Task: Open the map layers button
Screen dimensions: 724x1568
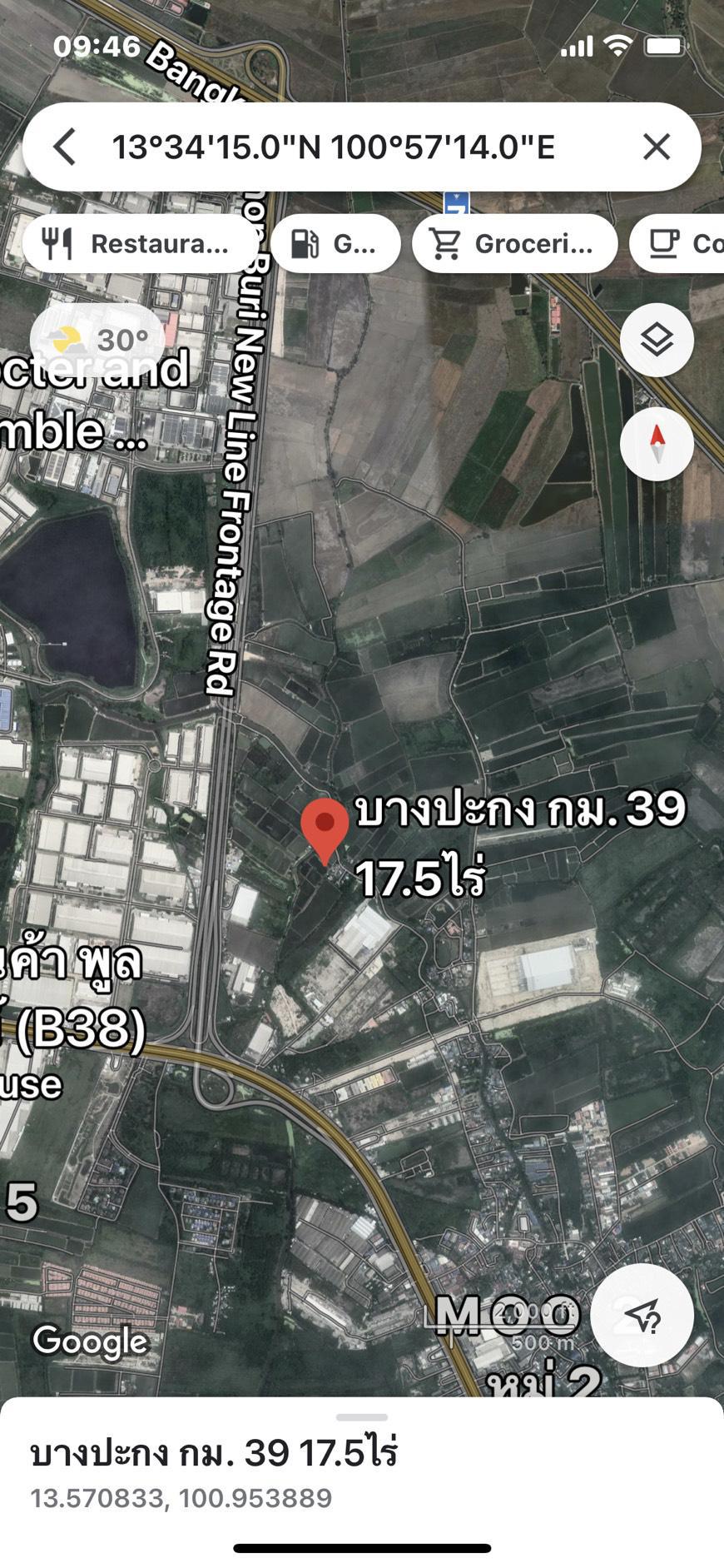Action: [x=657, y=340]
